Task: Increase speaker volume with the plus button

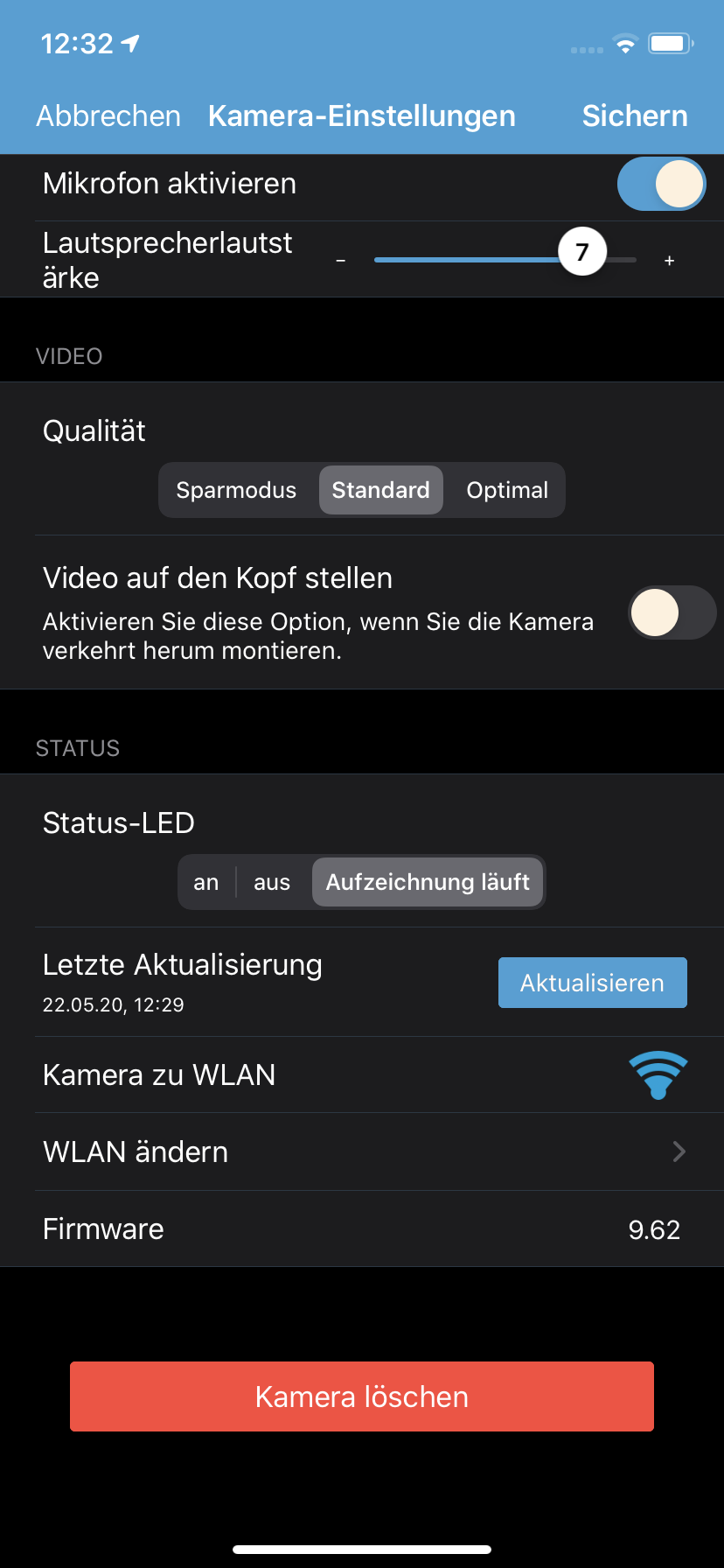Action: point(669,261)
